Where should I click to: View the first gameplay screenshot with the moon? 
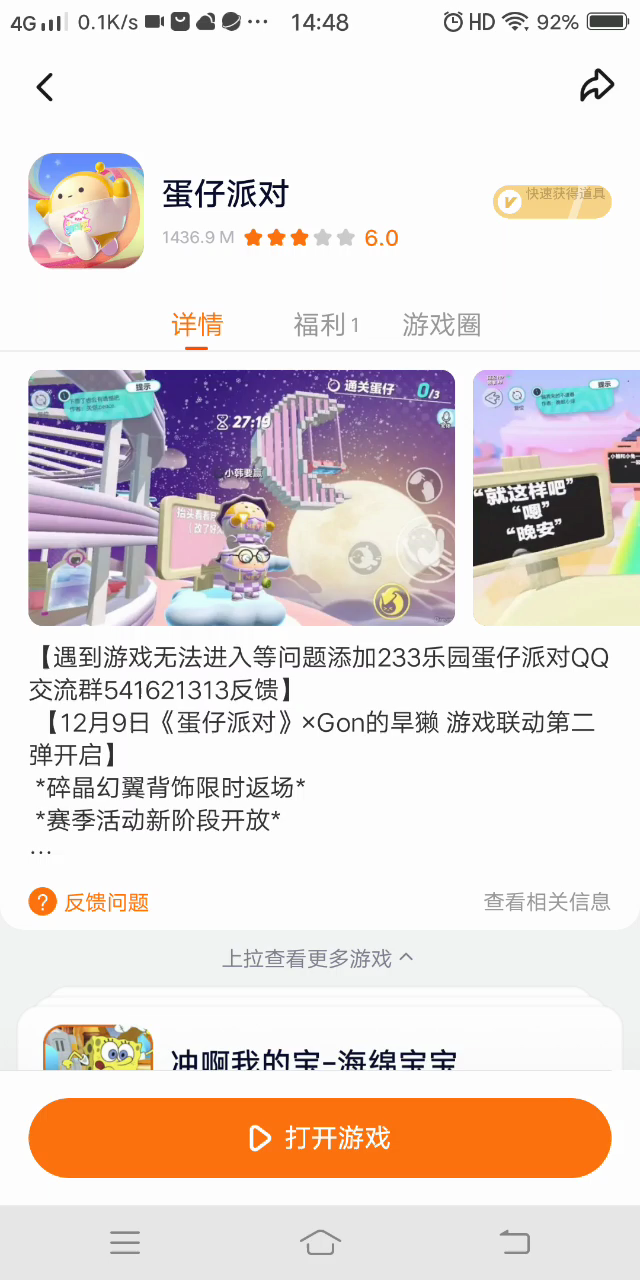coord(241,497)
